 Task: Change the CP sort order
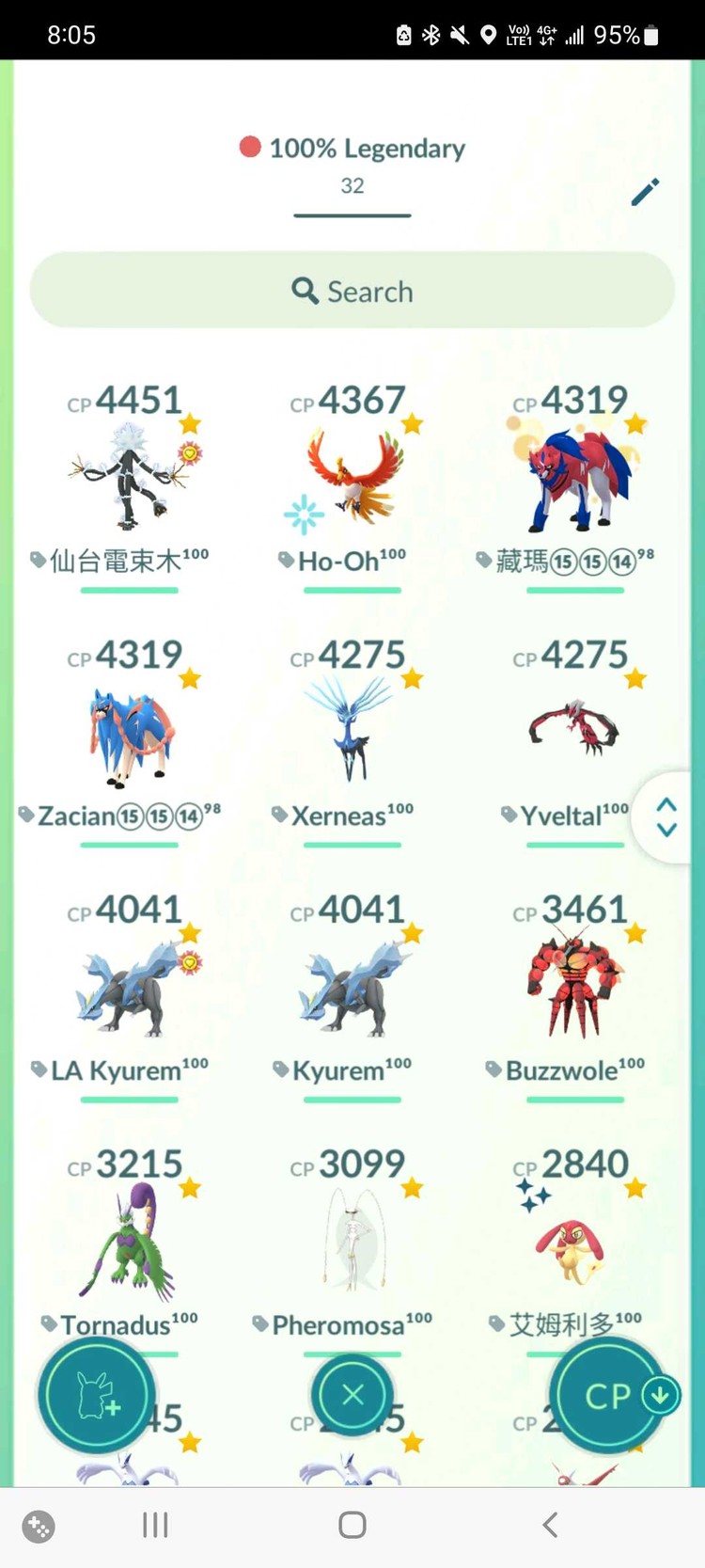(611, 1396)
